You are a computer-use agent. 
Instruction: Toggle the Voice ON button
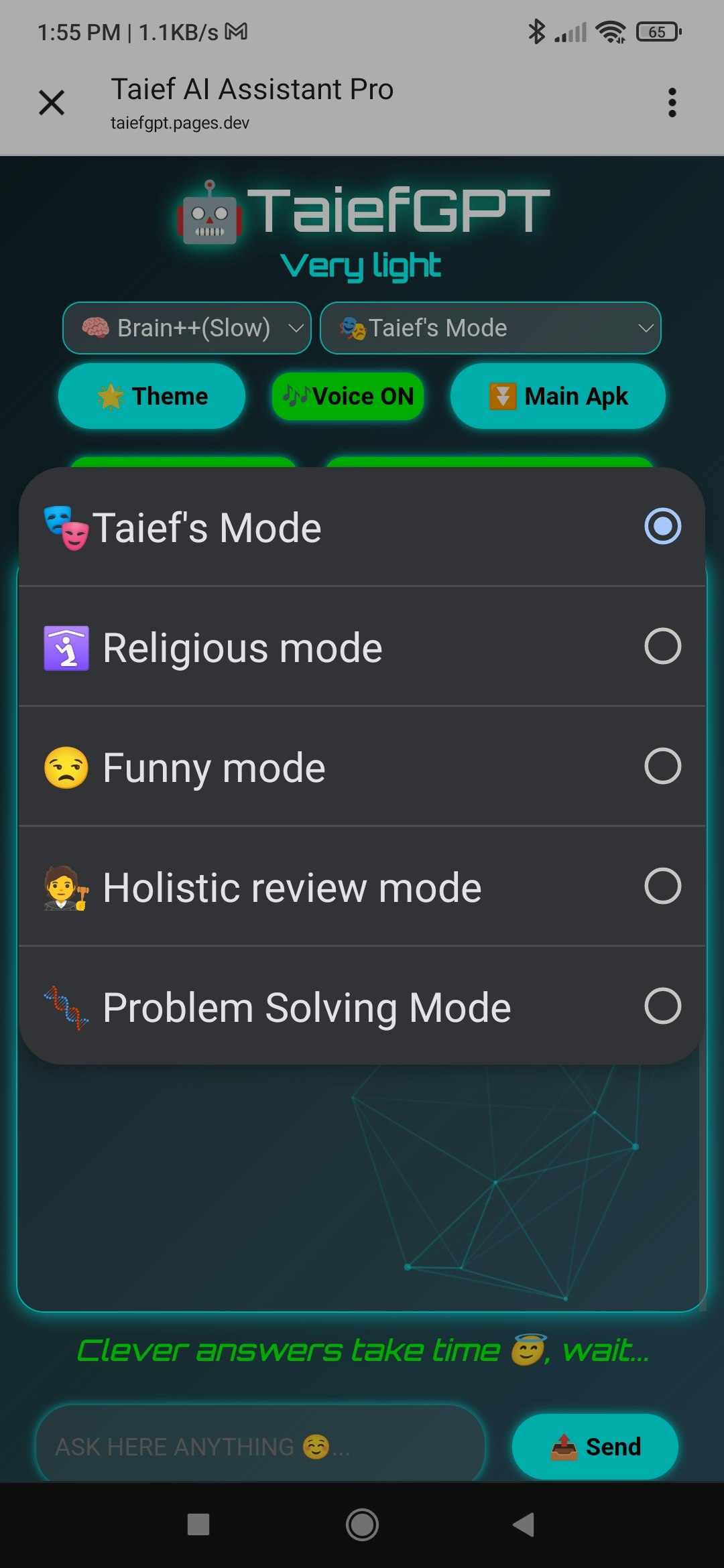point(348,396)
